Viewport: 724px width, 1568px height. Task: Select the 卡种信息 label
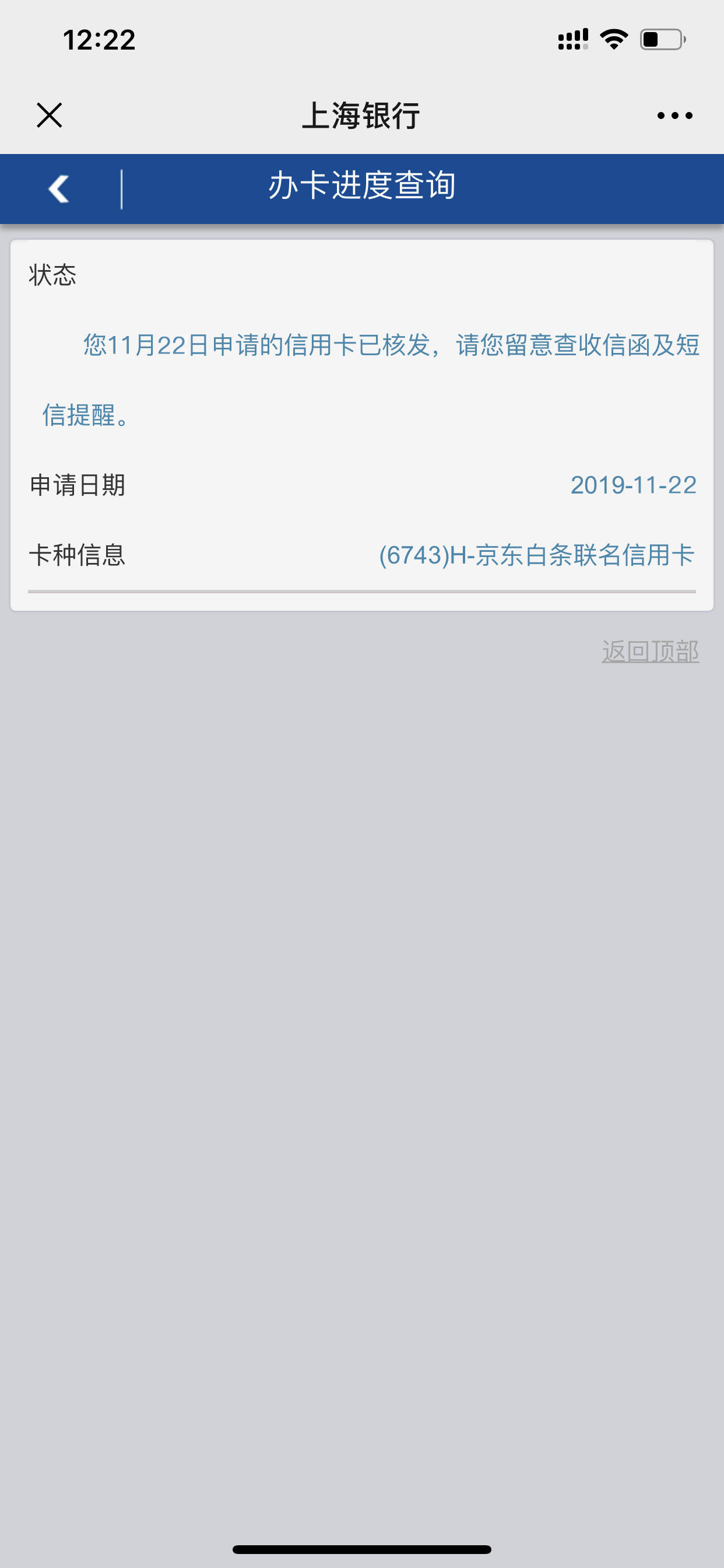(80, 555)
